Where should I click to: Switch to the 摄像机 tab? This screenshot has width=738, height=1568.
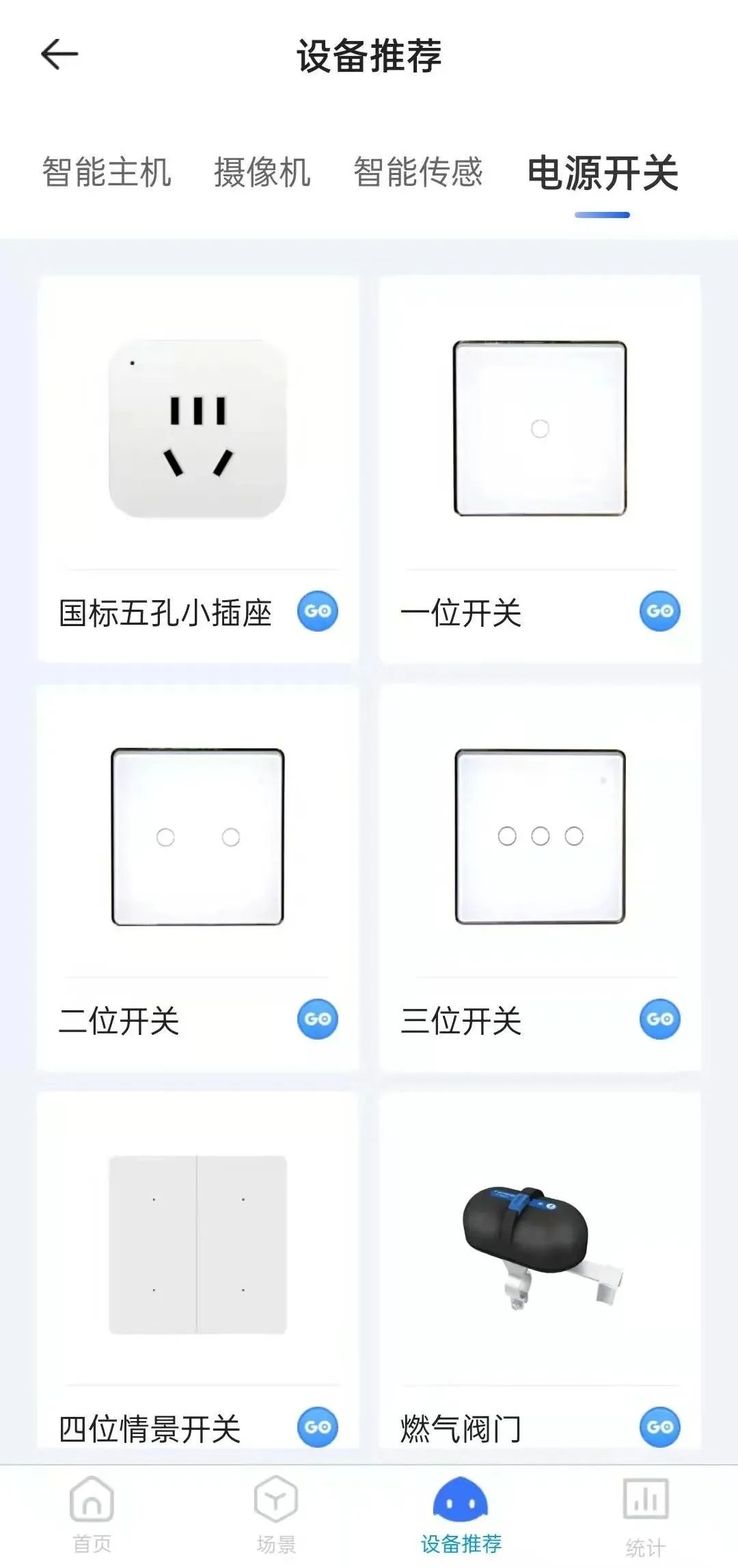click(x=262, y=172)
